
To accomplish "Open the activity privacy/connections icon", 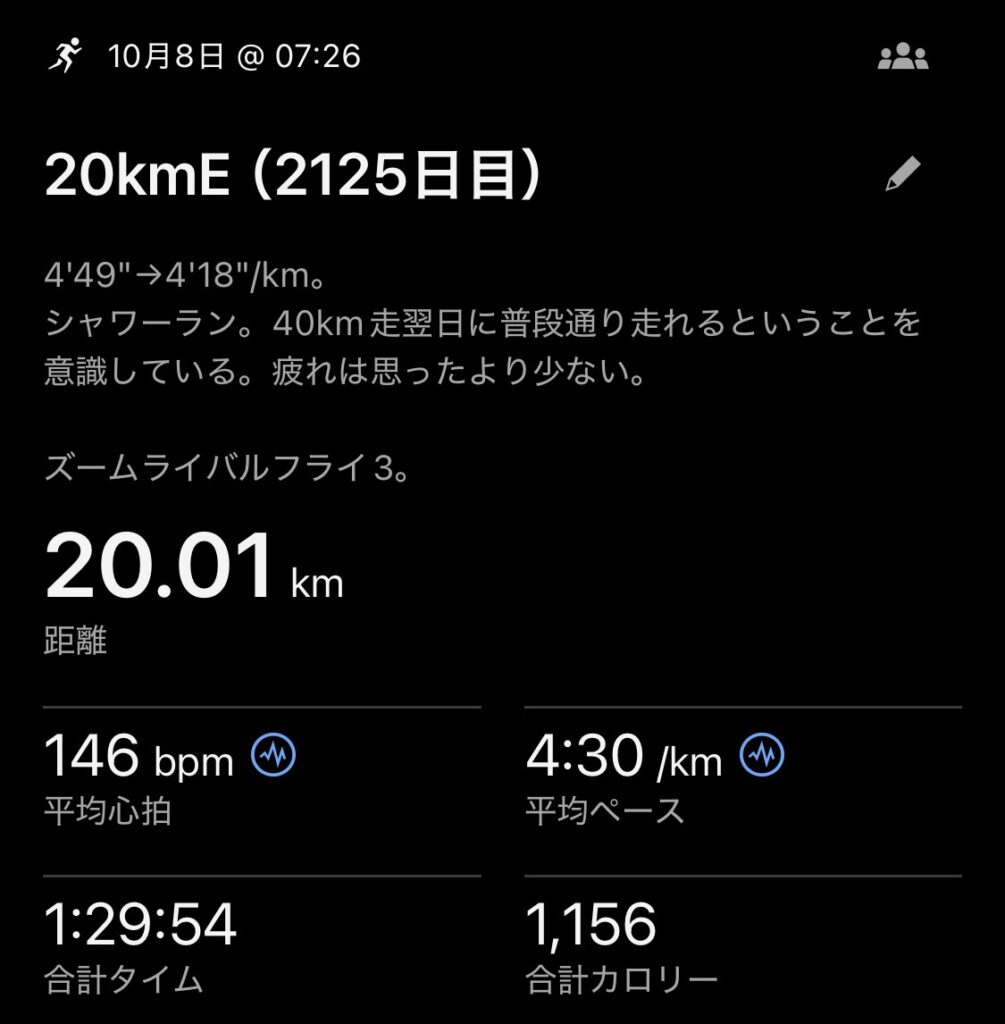I will point(902,58).
